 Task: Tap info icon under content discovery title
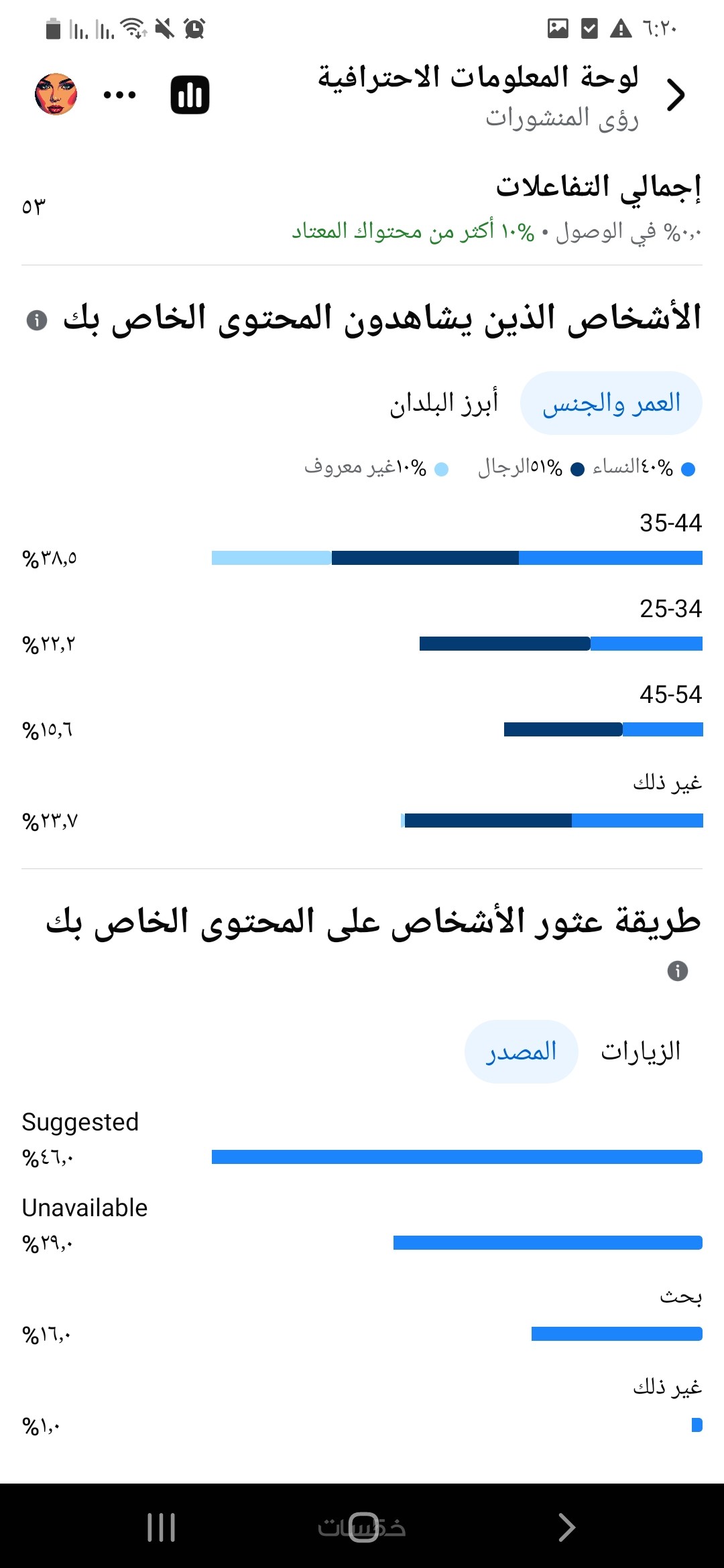pyautogui.click(x=677, y=970)
